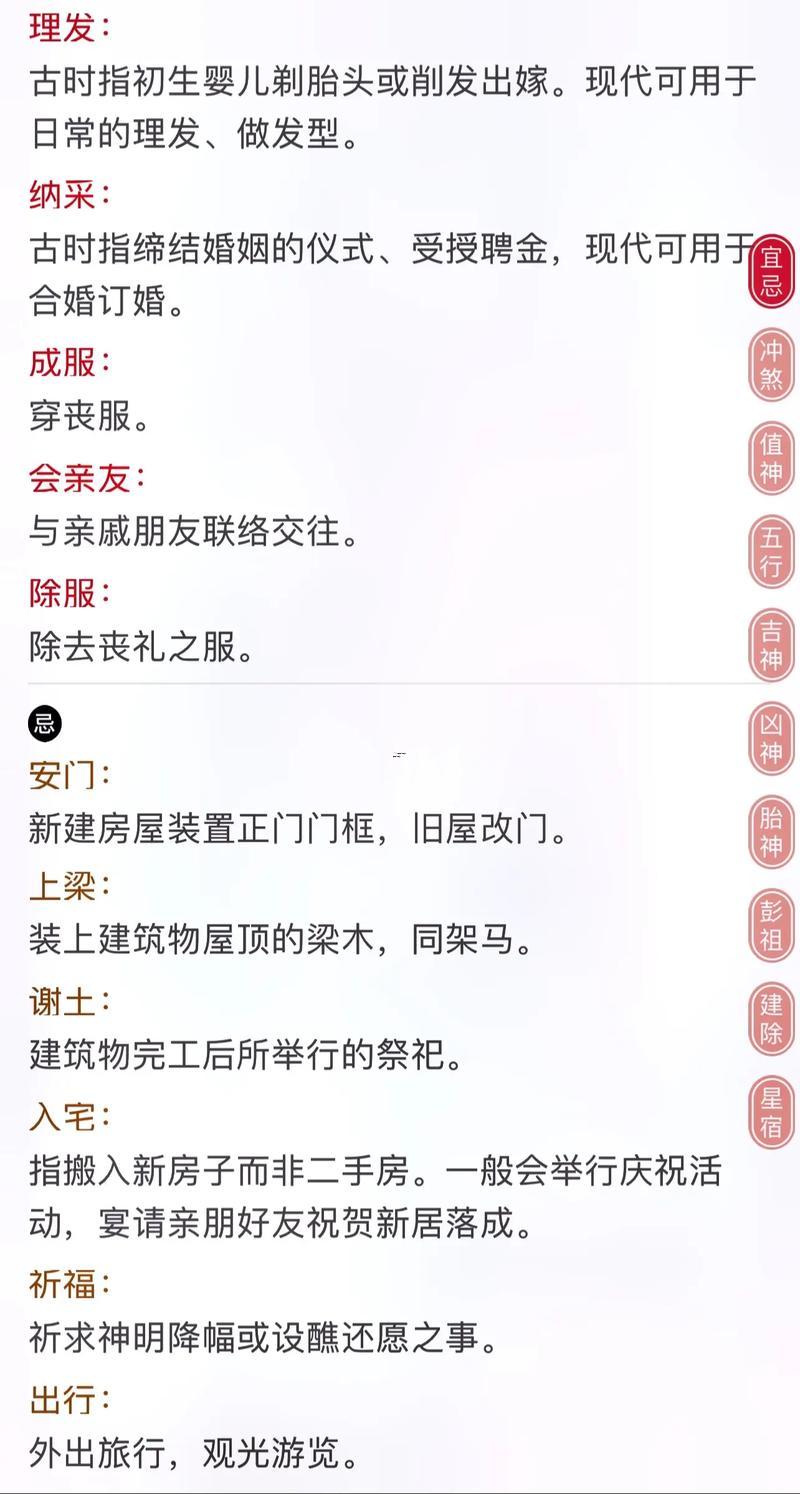This screenshot has height=1494, width=800.
Task: Open the 纳采 entry
Action: coord(62,194)
